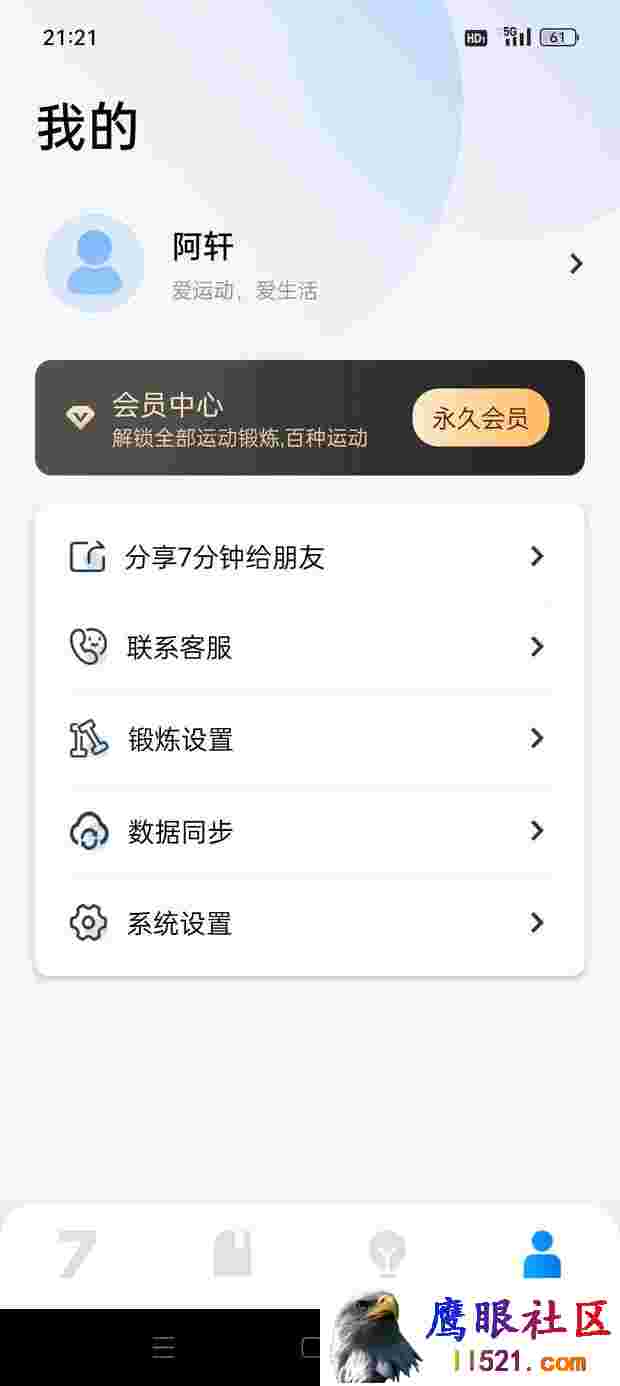
Task: Open 系统设置
Action: point(310,923)
